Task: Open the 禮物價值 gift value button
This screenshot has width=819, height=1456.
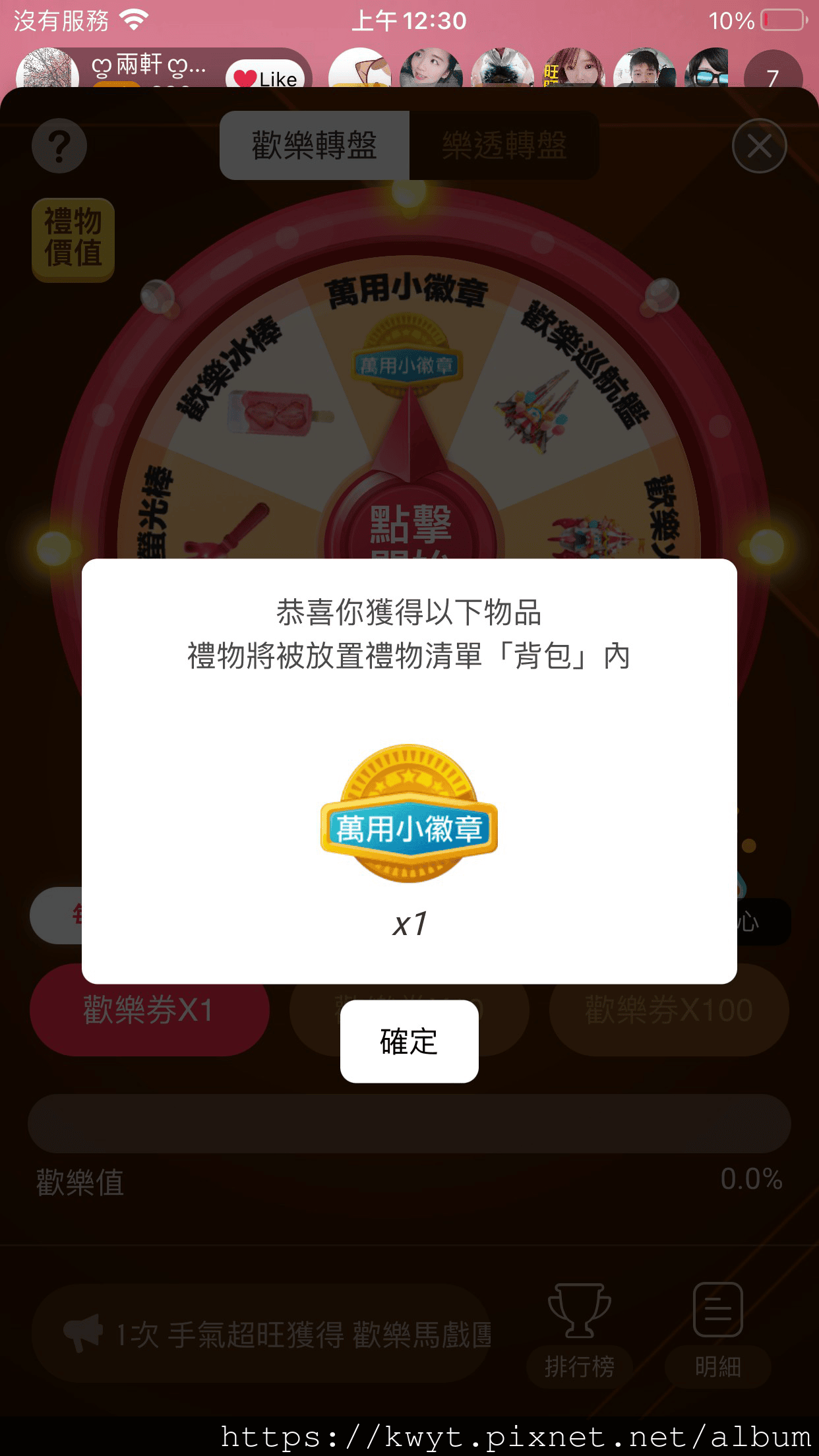Action: click(73, 239)
